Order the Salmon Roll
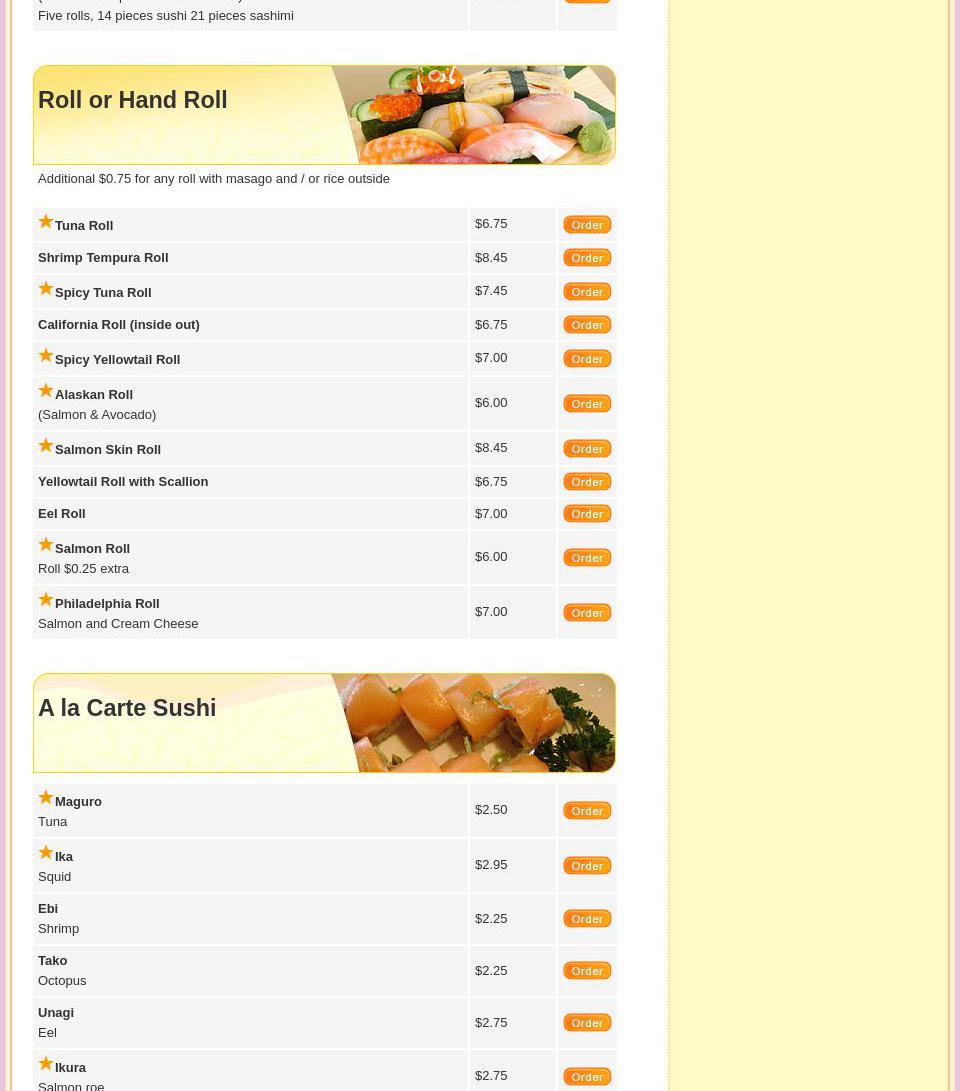 point(587,558)
